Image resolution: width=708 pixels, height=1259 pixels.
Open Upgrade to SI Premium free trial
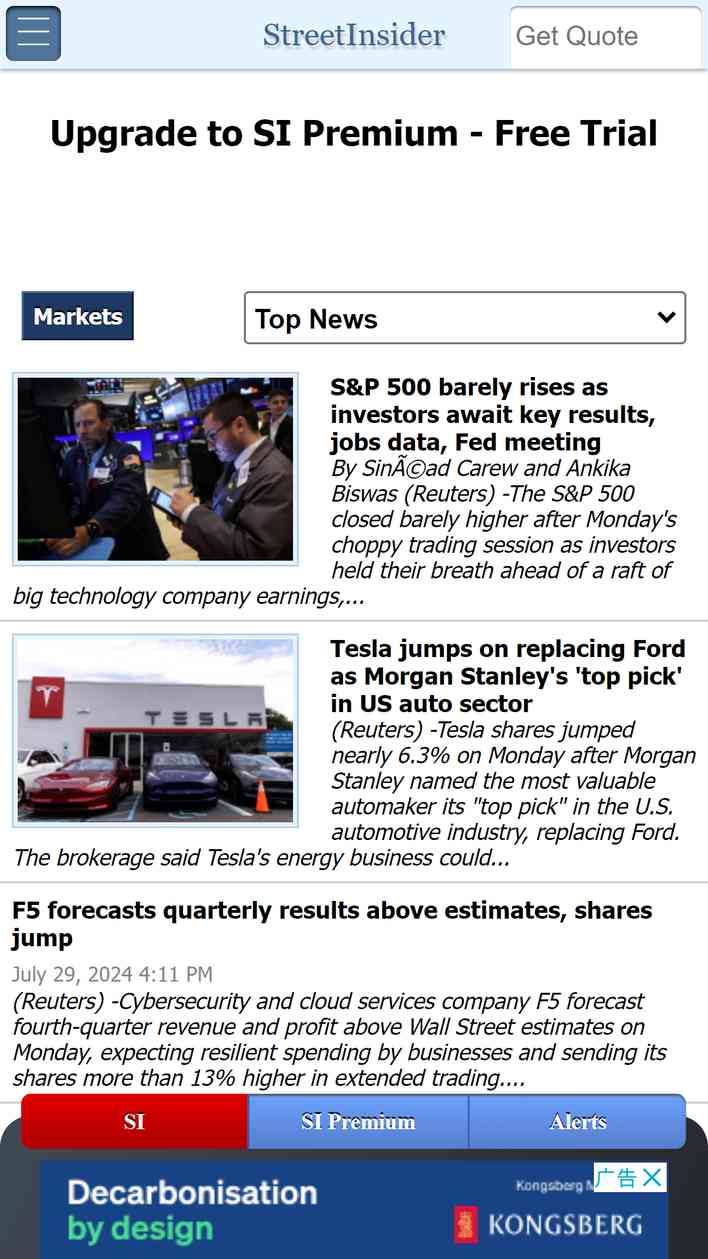(354, 133)
